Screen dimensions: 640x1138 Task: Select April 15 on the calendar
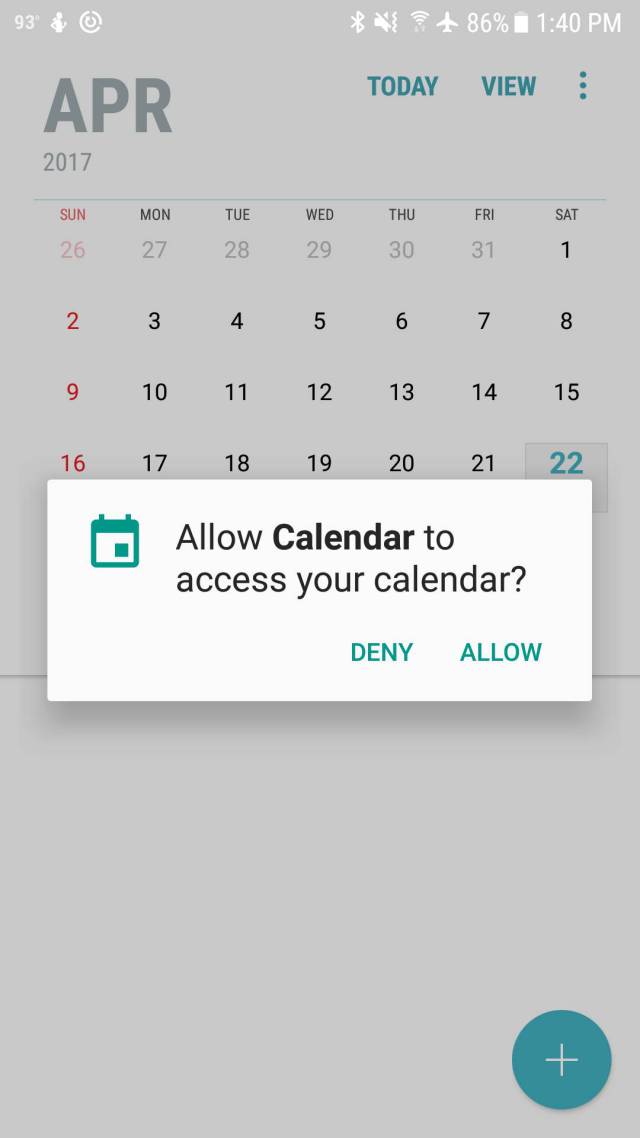click(x=566, y=392)
